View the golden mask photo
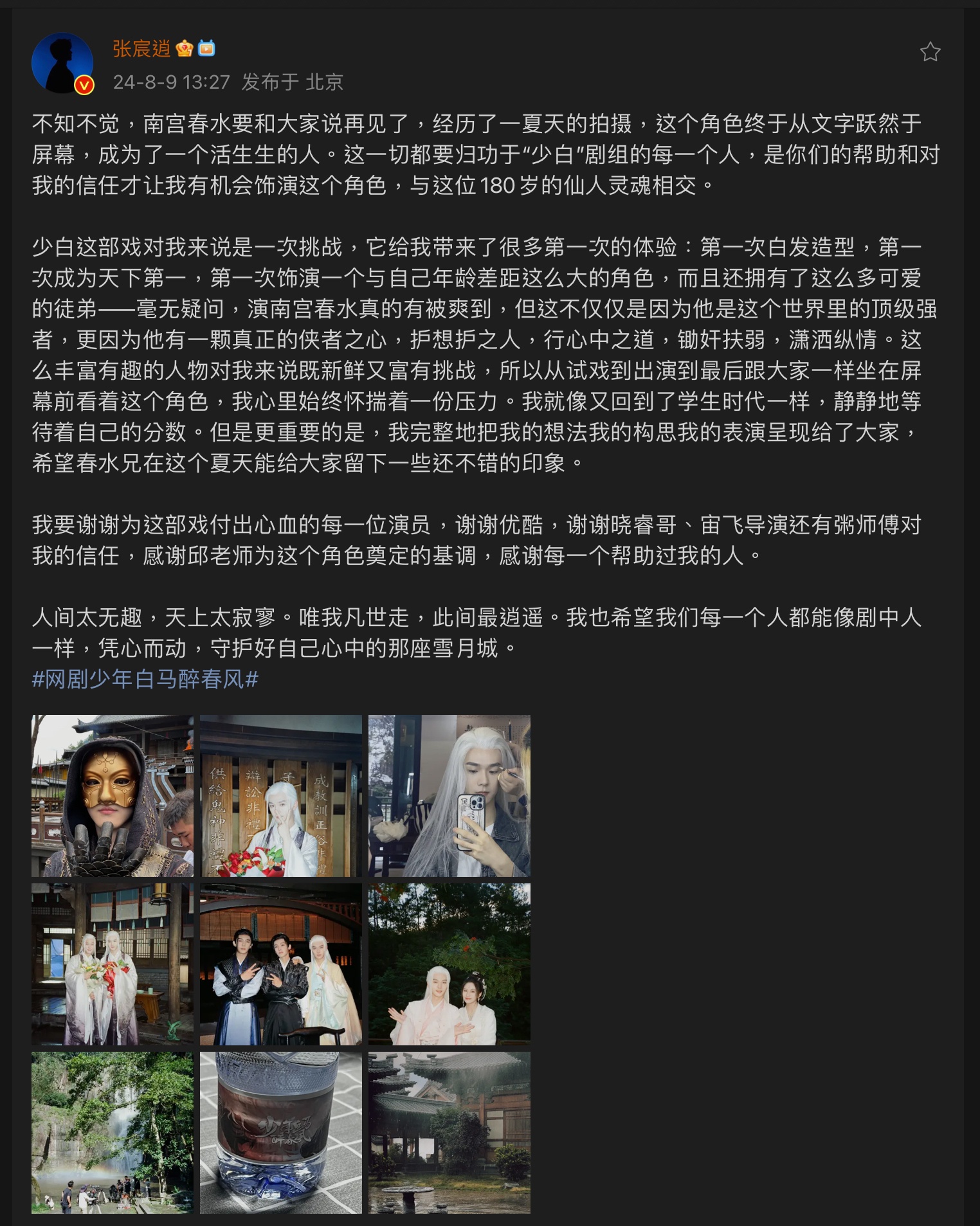Viewport: 980px width, 1226px height. (x=113, y=796)
